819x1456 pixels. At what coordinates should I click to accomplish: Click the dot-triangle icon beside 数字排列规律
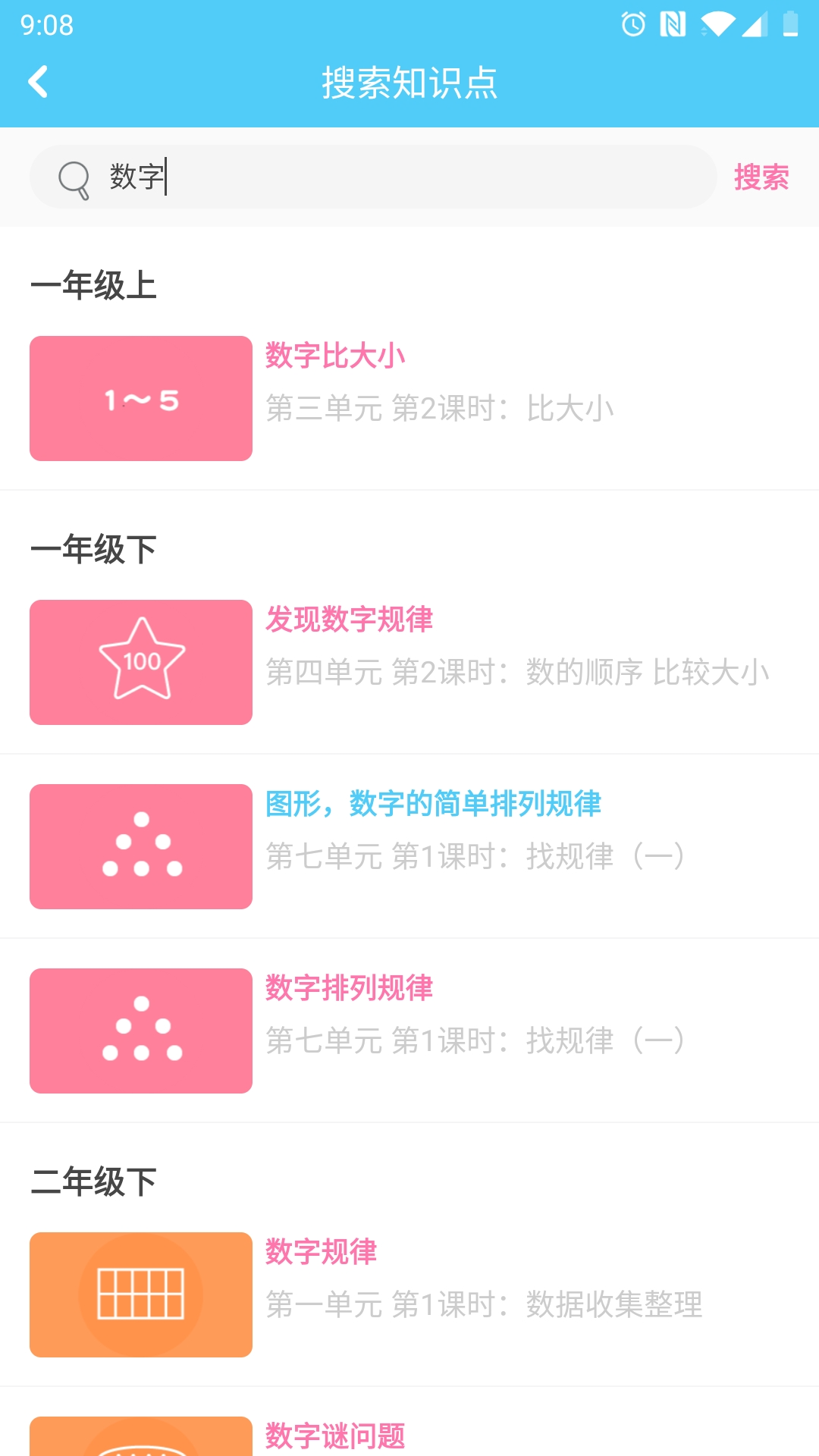[x=140, y=1030]
